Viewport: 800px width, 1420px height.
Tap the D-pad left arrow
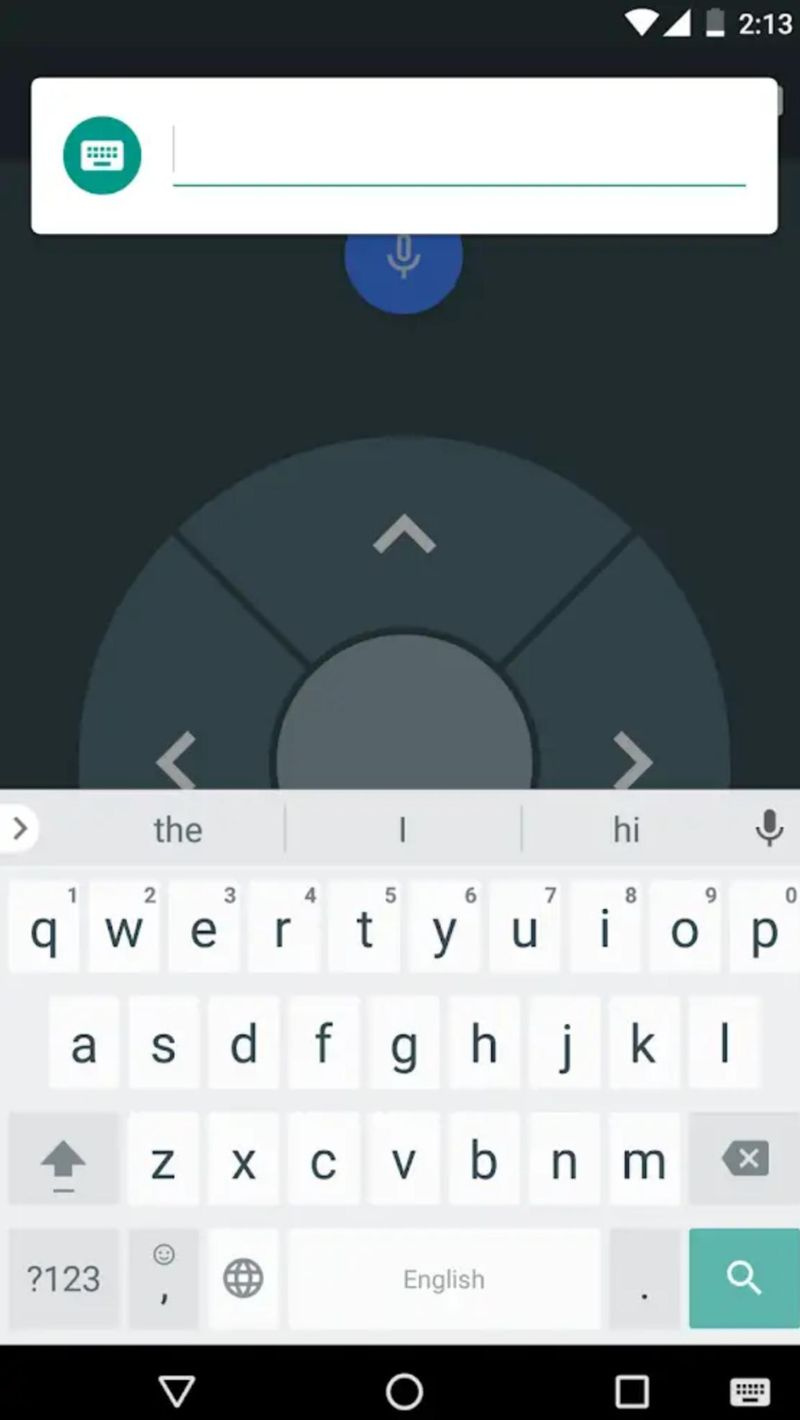click(177, 761)
